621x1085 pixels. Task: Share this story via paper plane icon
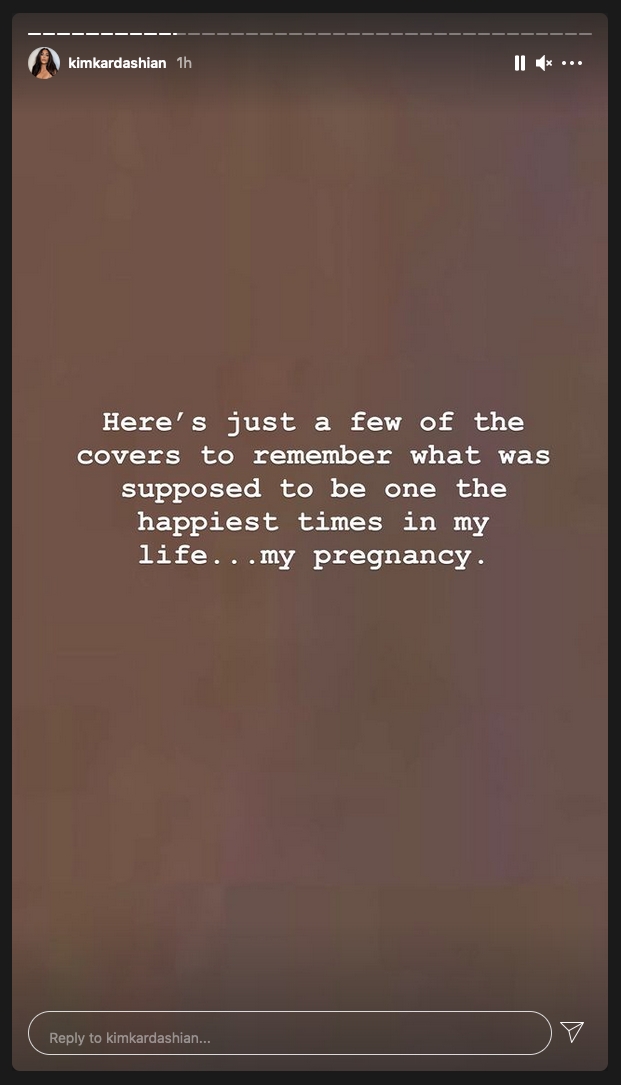tap(572, 1032)
